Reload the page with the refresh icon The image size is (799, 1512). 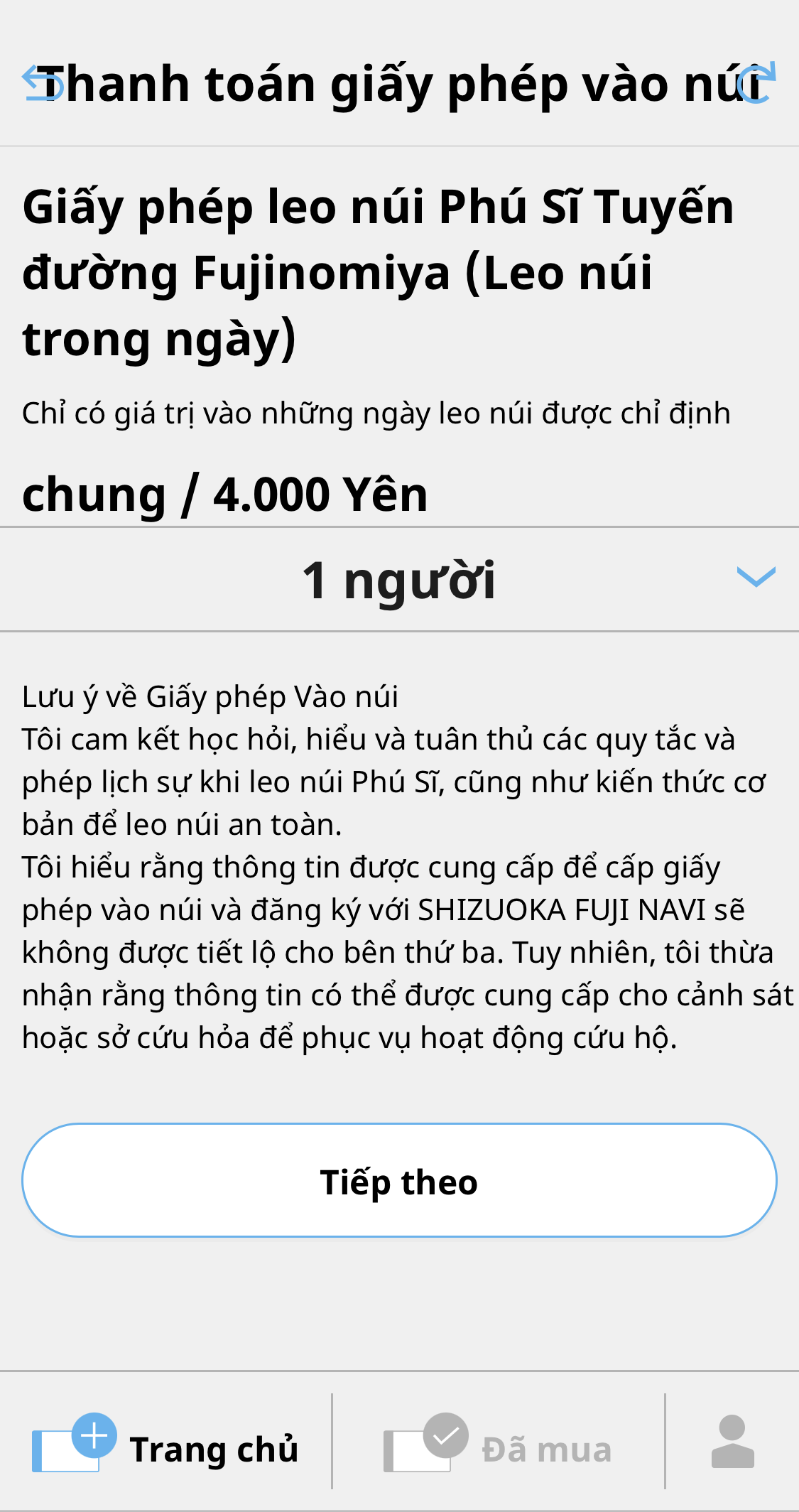coord(756,83)
